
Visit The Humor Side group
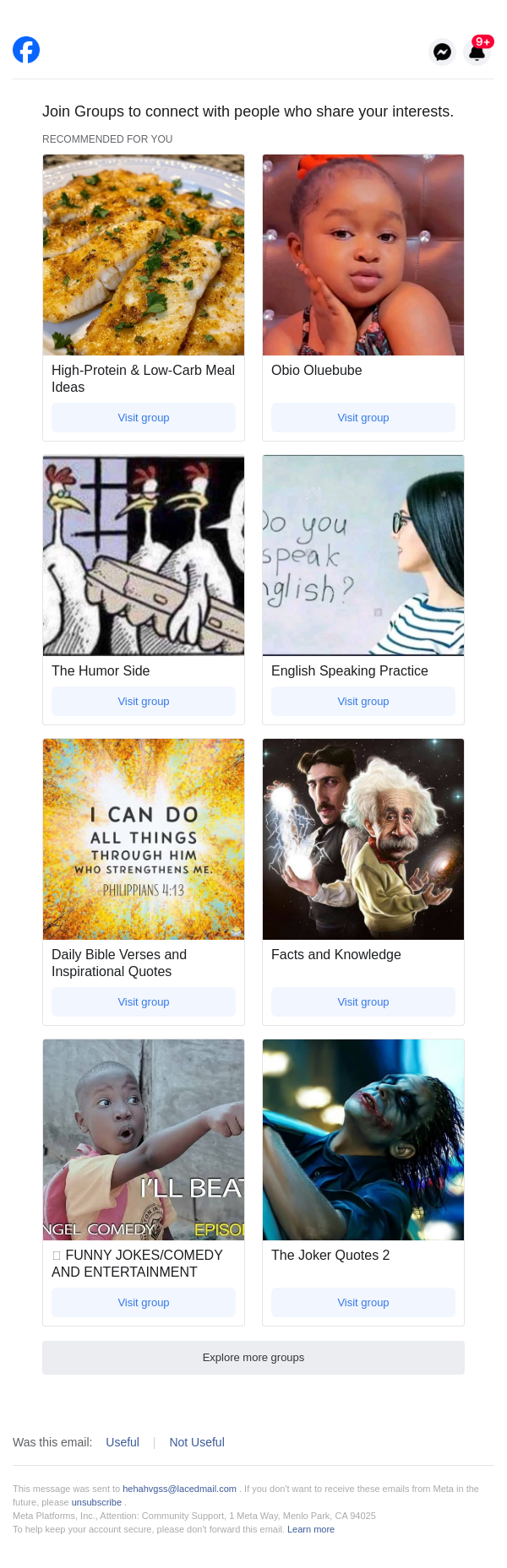144,702
